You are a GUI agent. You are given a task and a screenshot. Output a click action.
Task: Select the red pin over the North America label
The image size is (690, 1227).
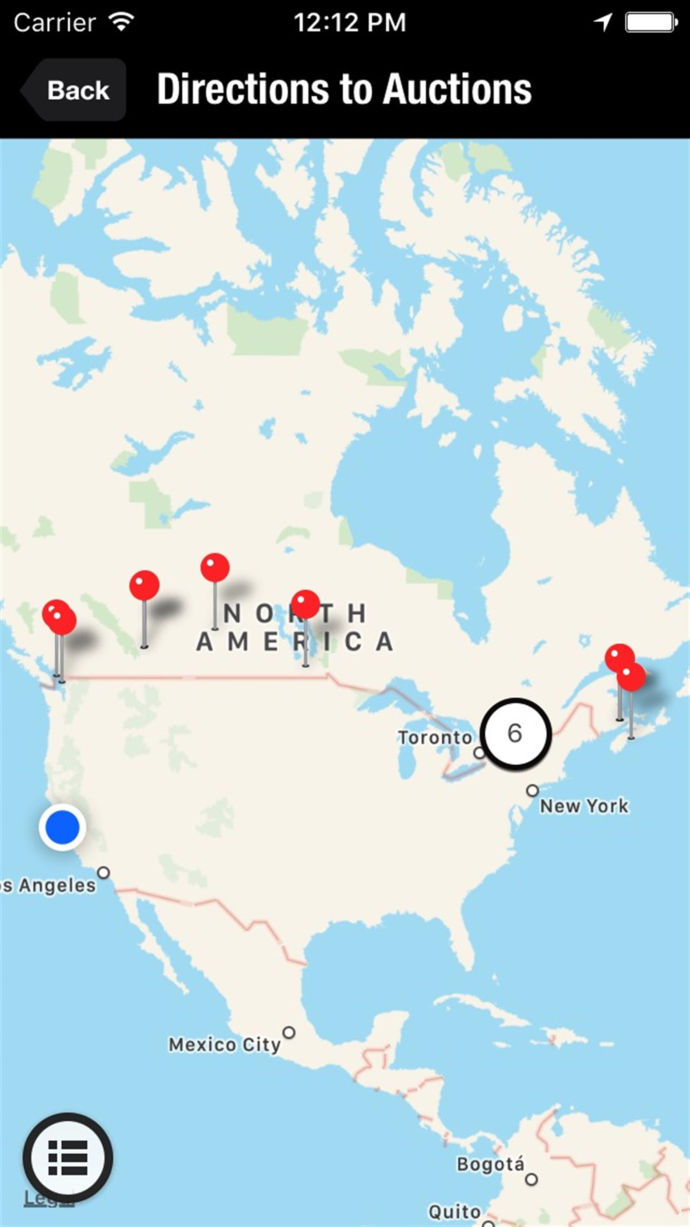coord(305,605)
